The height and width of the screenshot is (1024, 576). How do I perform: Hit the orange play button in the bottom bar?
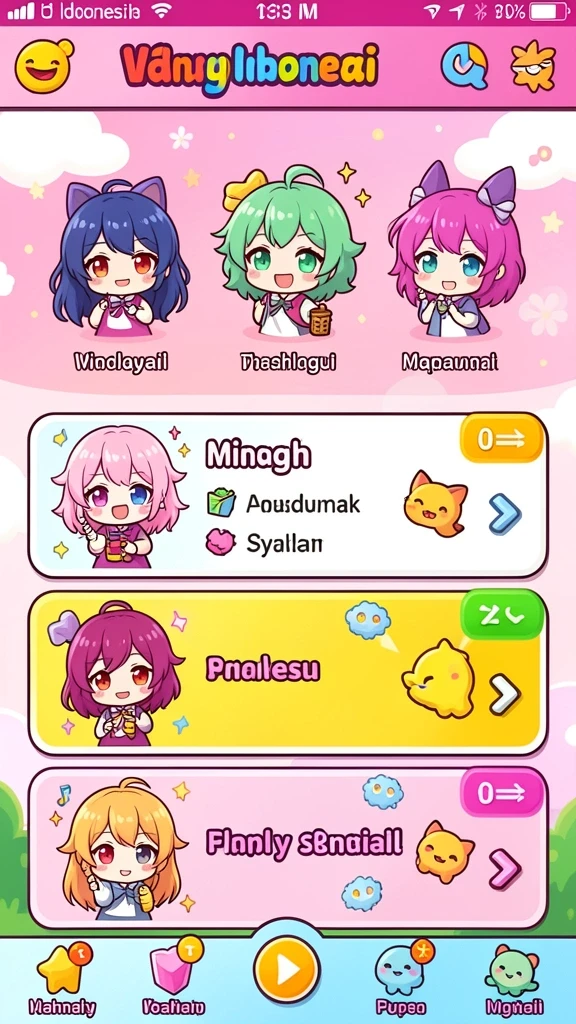point(287,970)
